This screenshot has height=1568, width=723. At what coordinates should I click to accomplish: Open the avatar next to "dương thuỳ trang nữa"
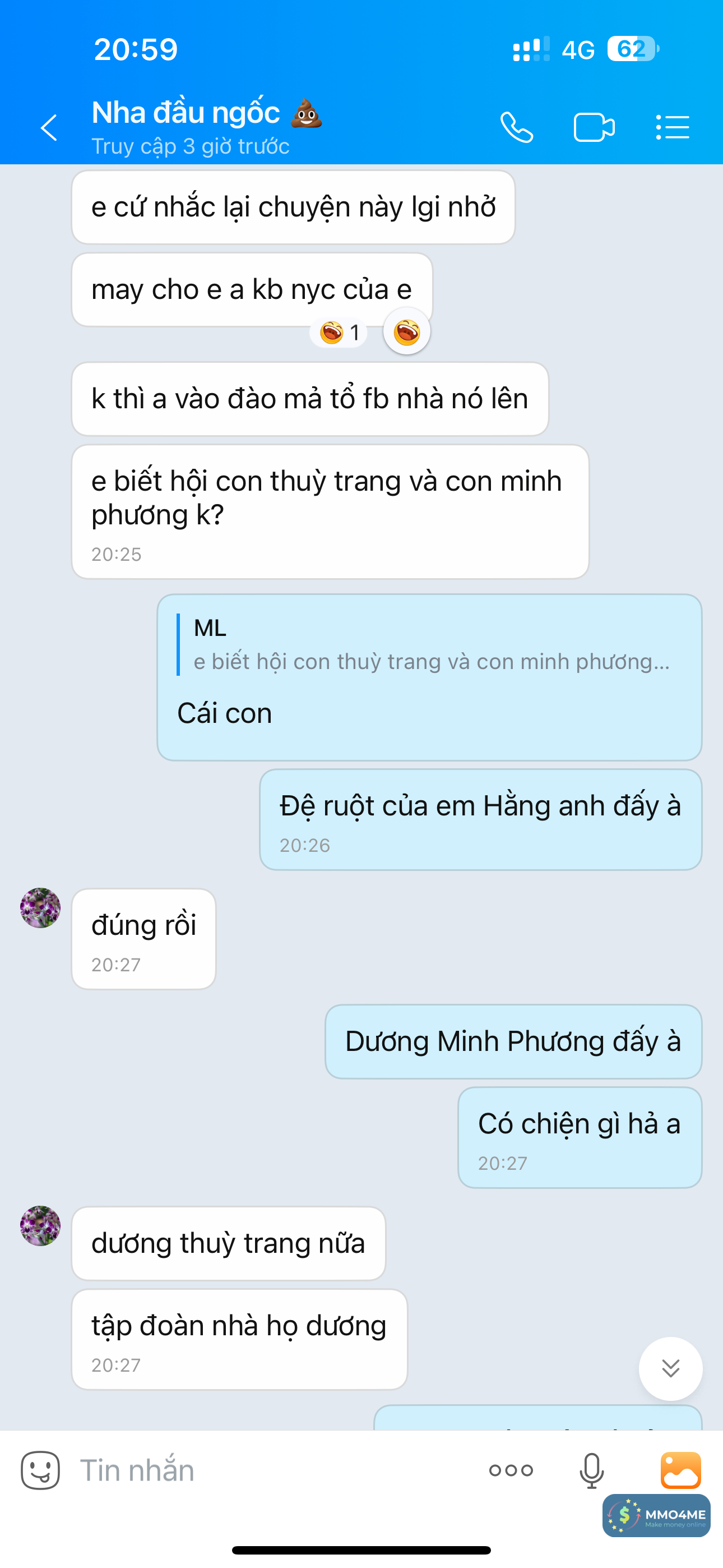[x=40, y=1225]
